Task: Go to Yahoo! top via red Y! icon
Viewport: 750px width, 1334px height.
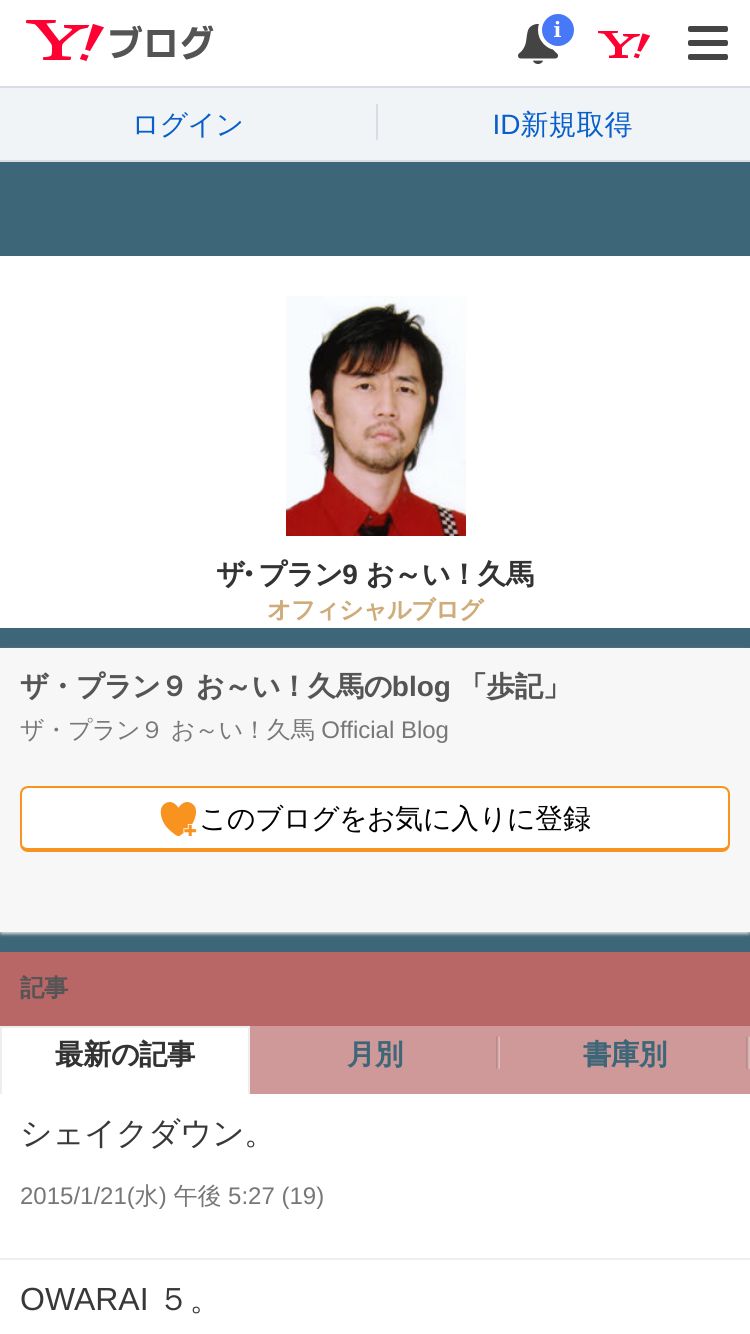Action: pos(624,44)
